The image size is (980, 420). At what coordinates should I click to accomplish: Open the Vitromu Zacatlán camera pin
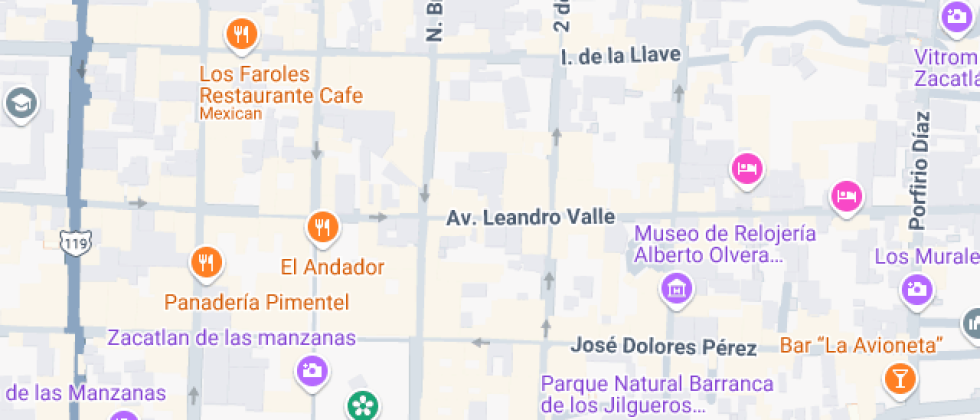click(954, 17)
